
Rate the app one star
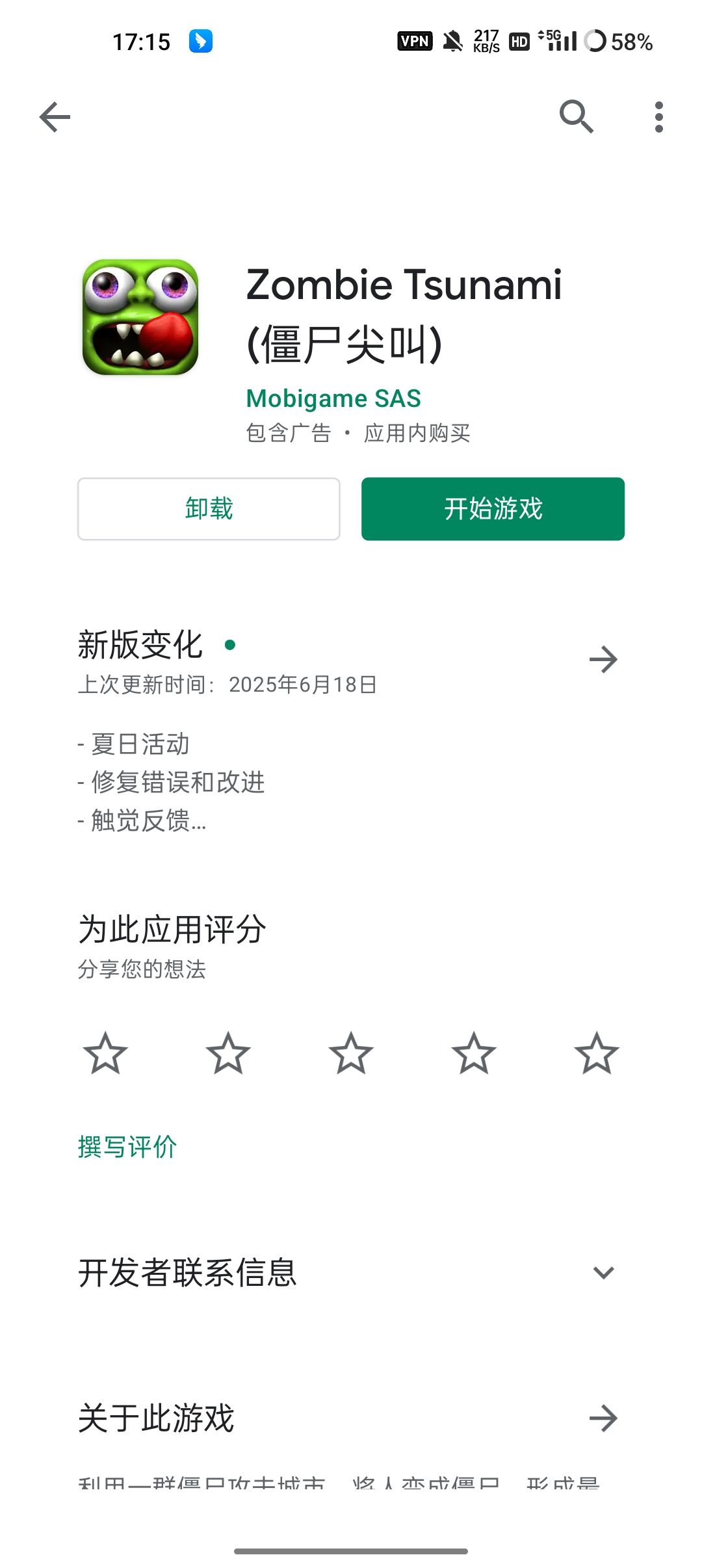pos(105,1053)
